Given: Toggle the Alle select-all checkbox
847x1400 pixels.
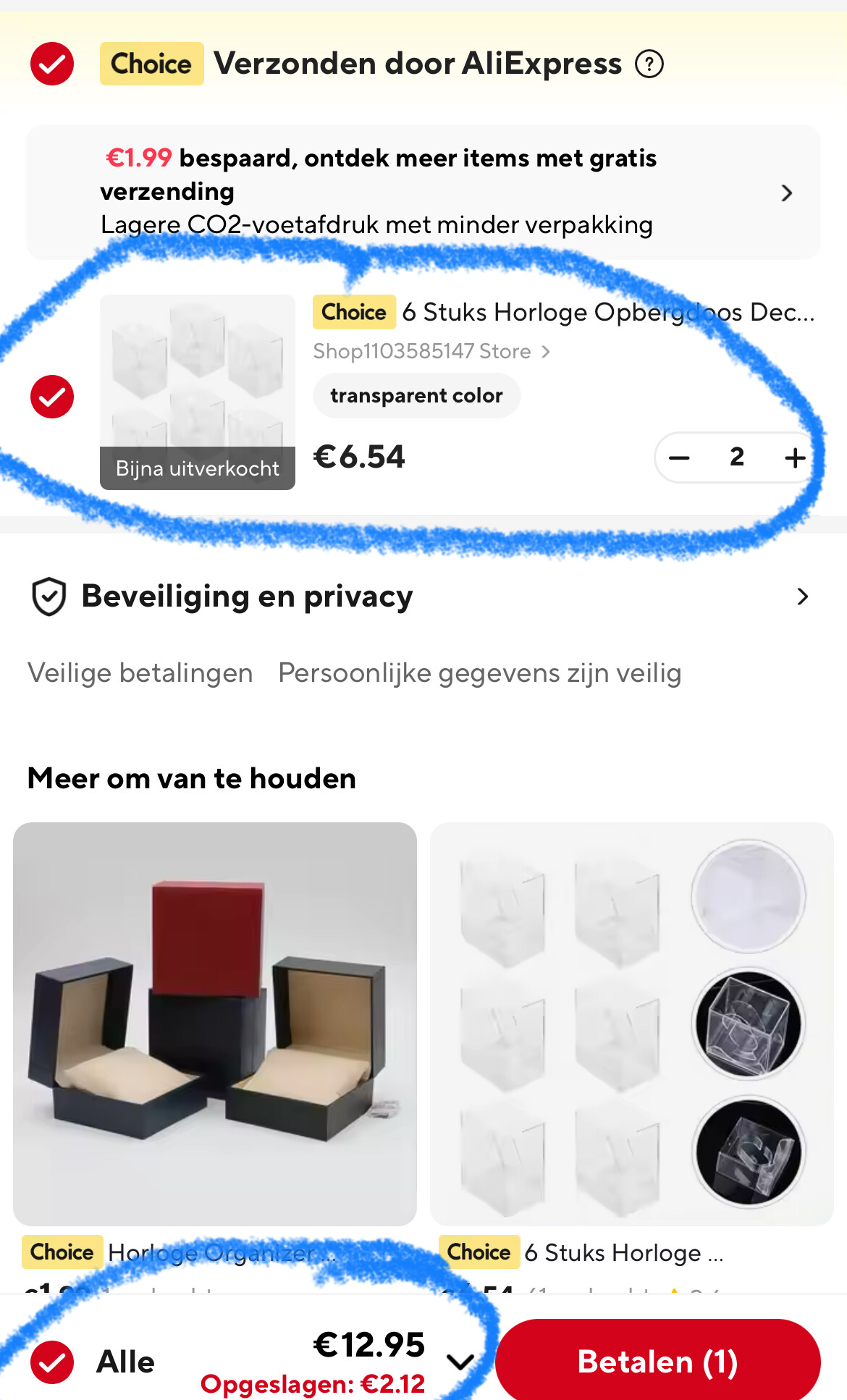Looking at the screenshot, I should [52, 1362].
